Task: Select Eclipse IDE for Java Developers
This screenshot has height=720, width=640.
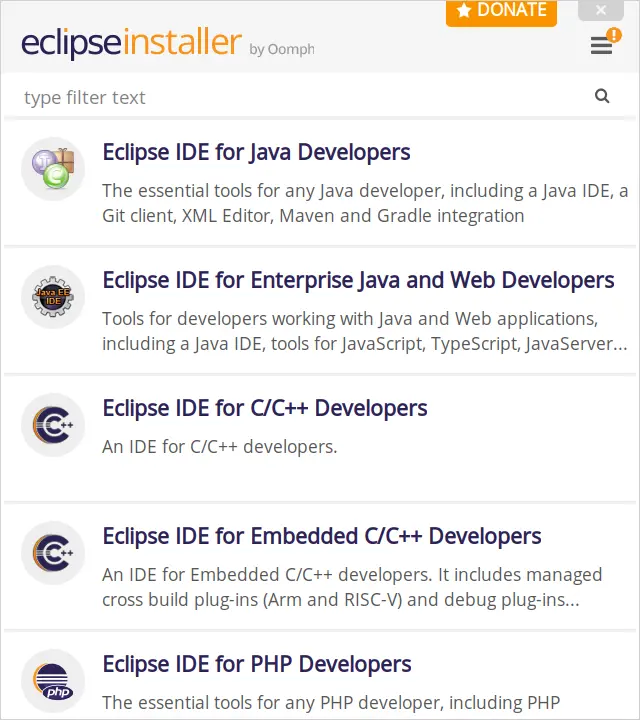Action: pyautogui.click(x=256, y=153)
